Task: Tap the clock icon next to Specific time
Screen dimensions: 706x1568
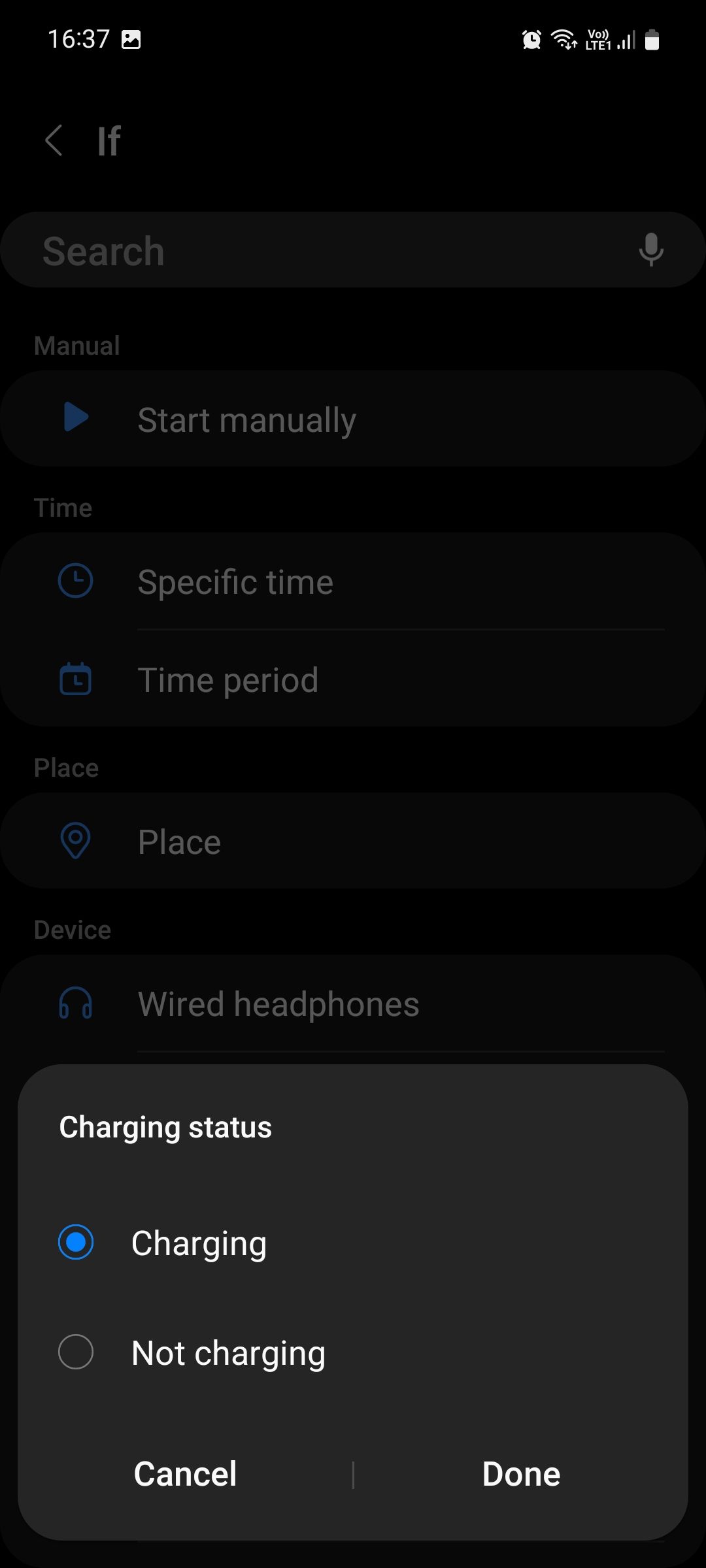Action: (x=75, y=581)
